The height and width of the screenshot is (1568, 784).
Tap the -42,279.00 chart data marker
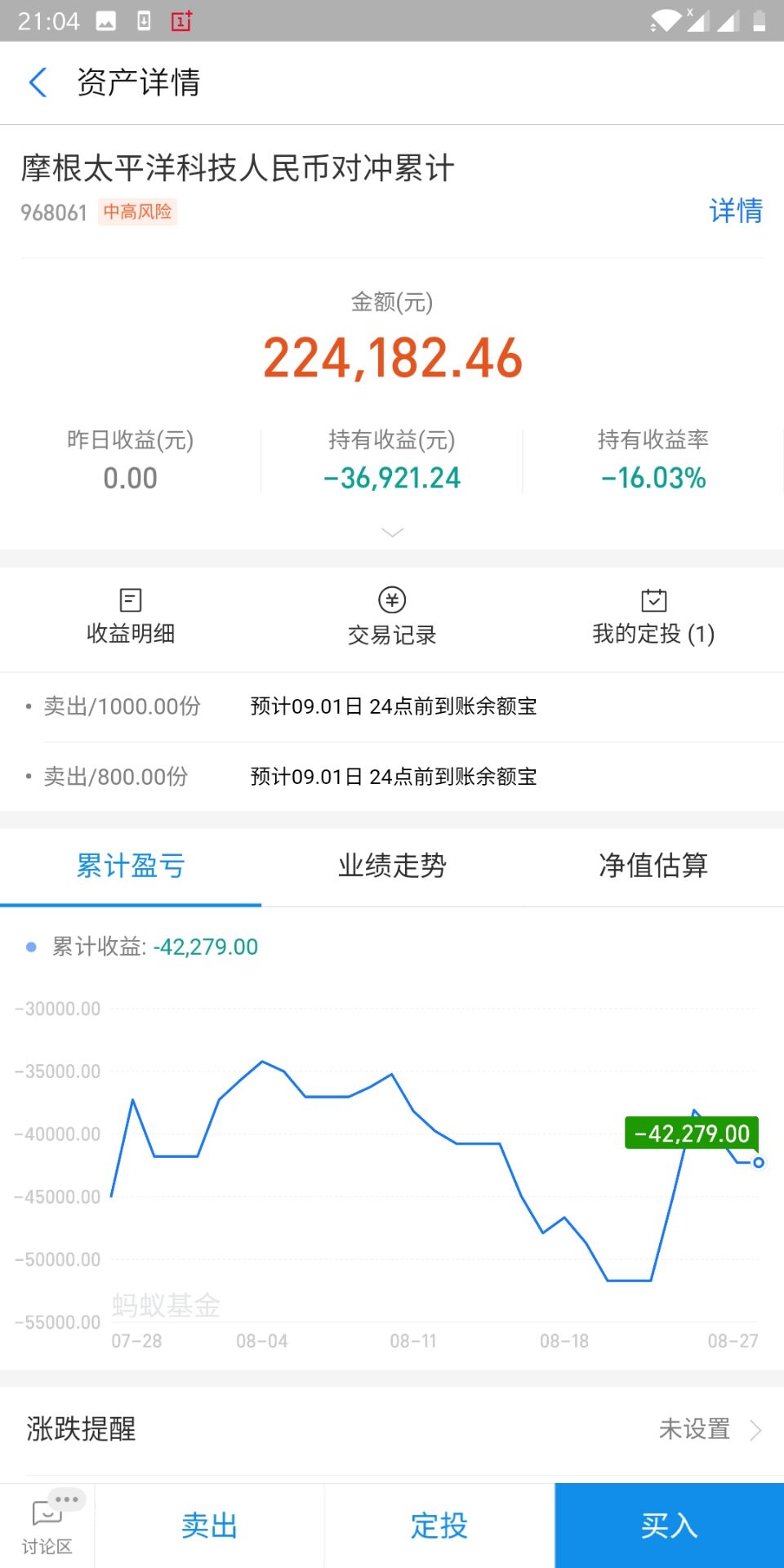click(691, 1133)
